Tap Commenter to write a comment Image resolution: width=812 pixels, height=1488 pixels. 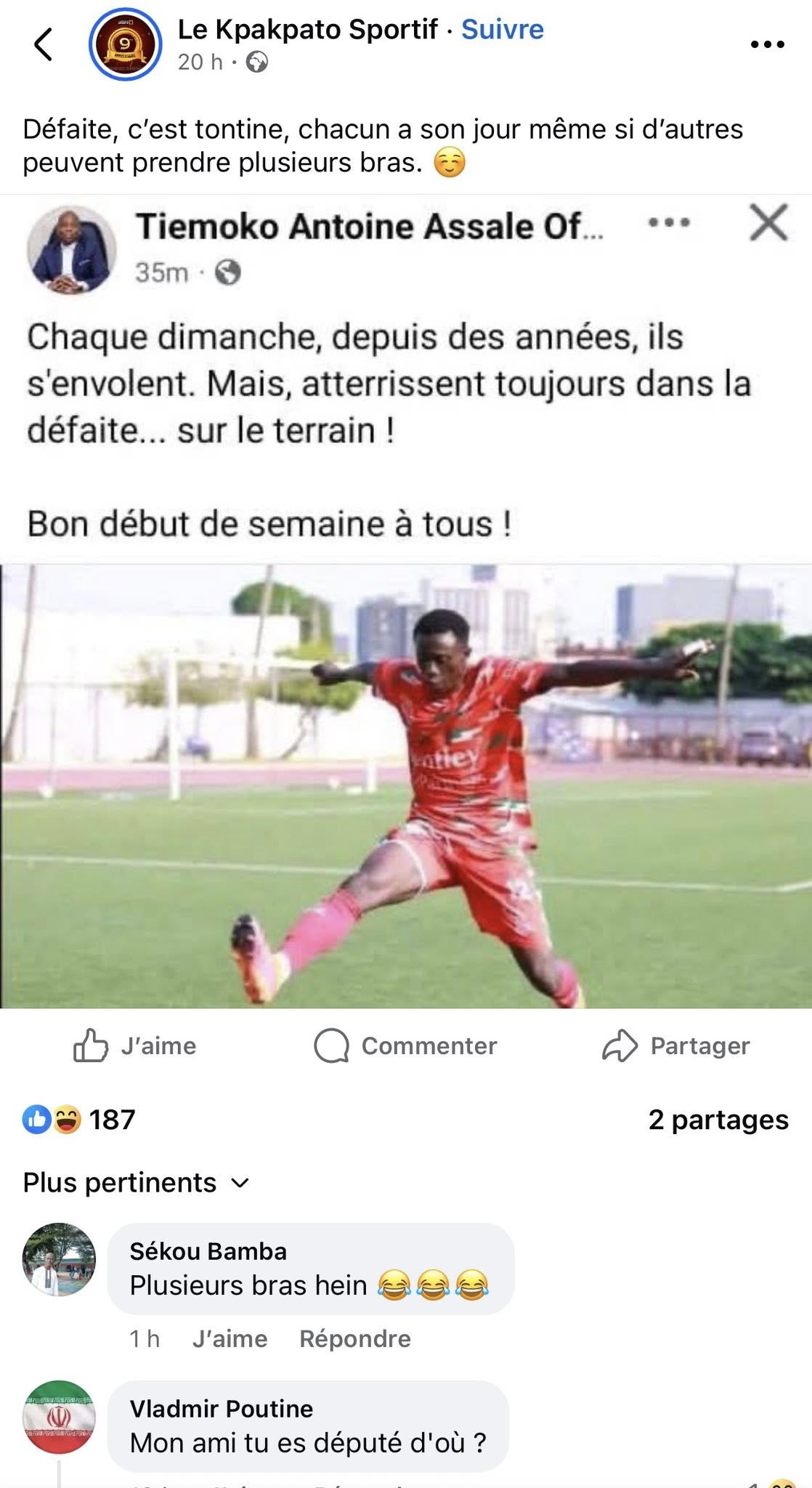click(x=405, y=1046)
